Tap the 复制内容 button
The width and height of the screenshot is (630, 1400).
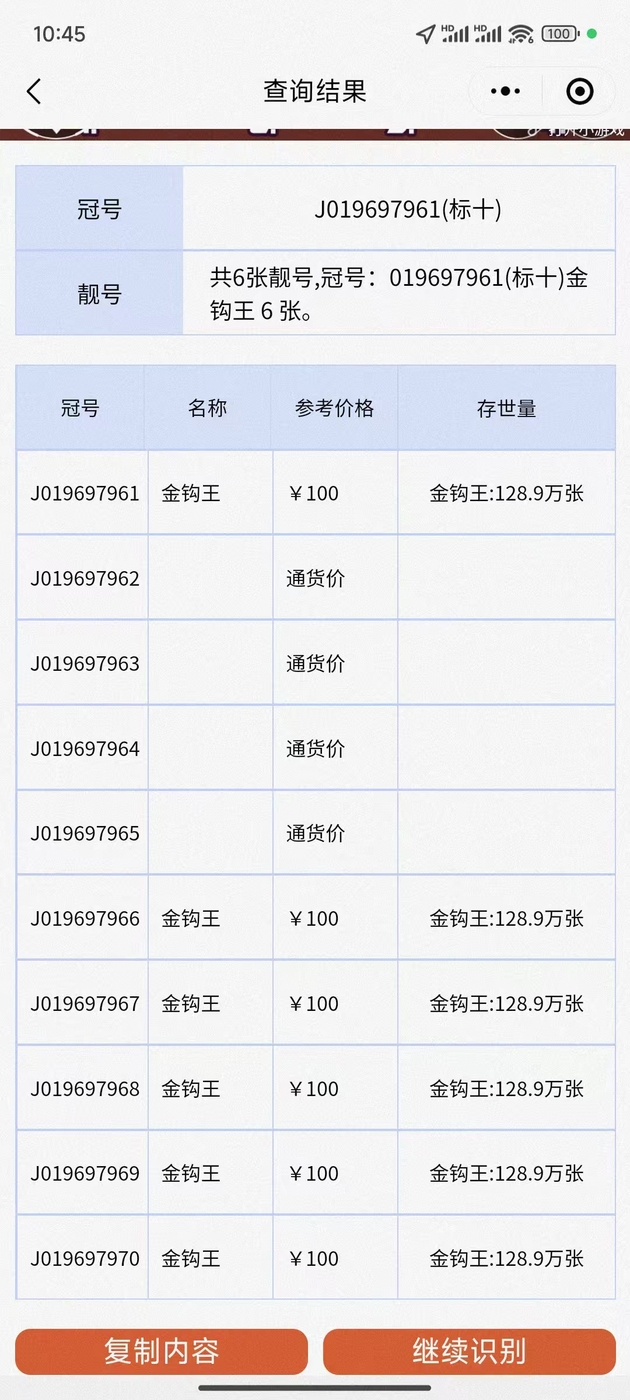point(161,1351)
